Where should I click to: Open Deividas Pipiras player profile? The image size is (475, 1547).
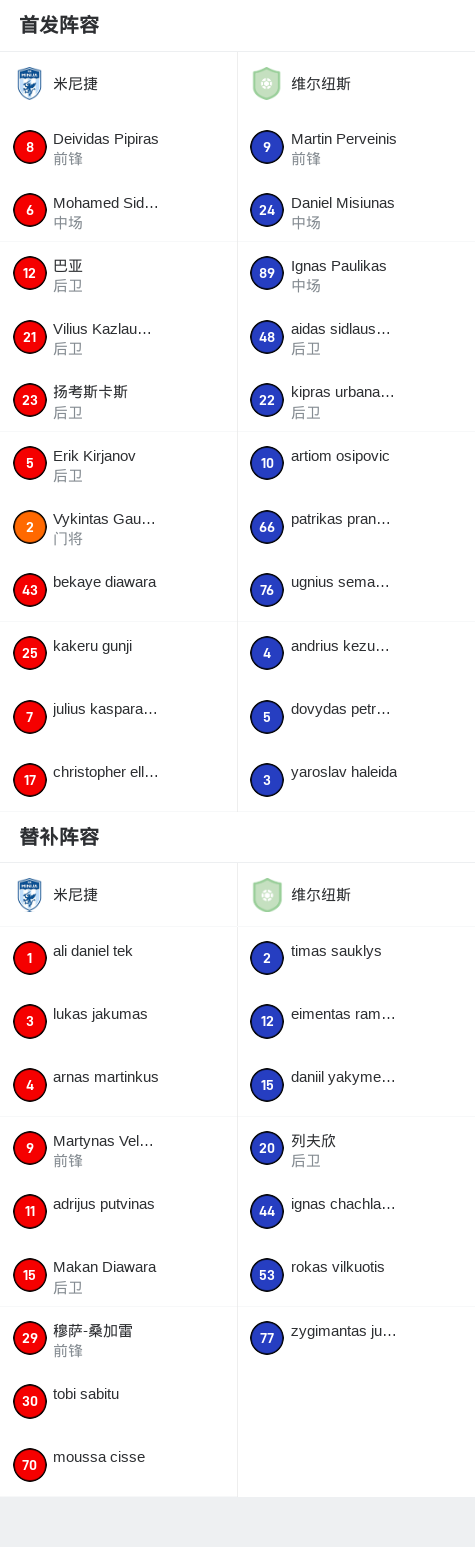click(x=118, y=147)
